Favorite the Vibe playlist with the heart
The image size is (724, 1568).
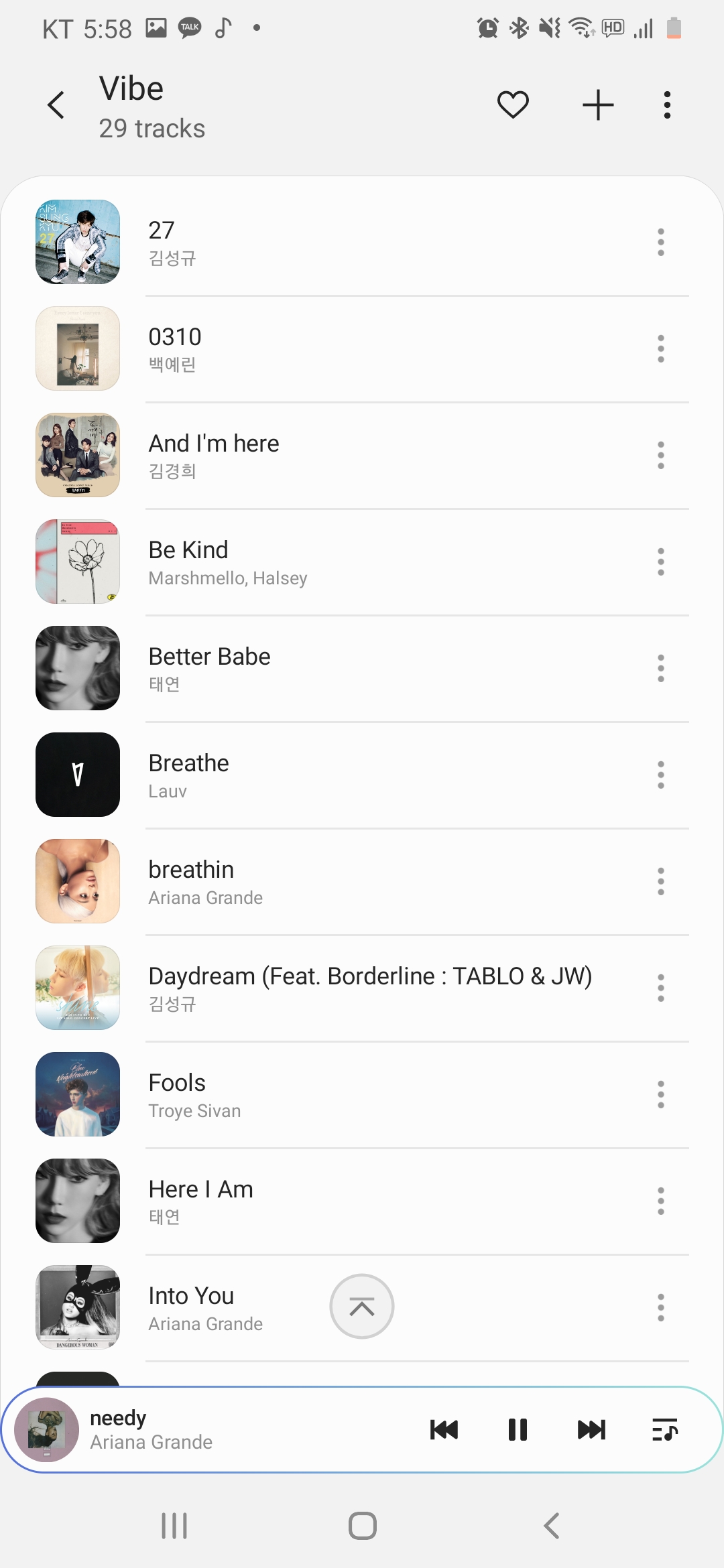(513, 105)
